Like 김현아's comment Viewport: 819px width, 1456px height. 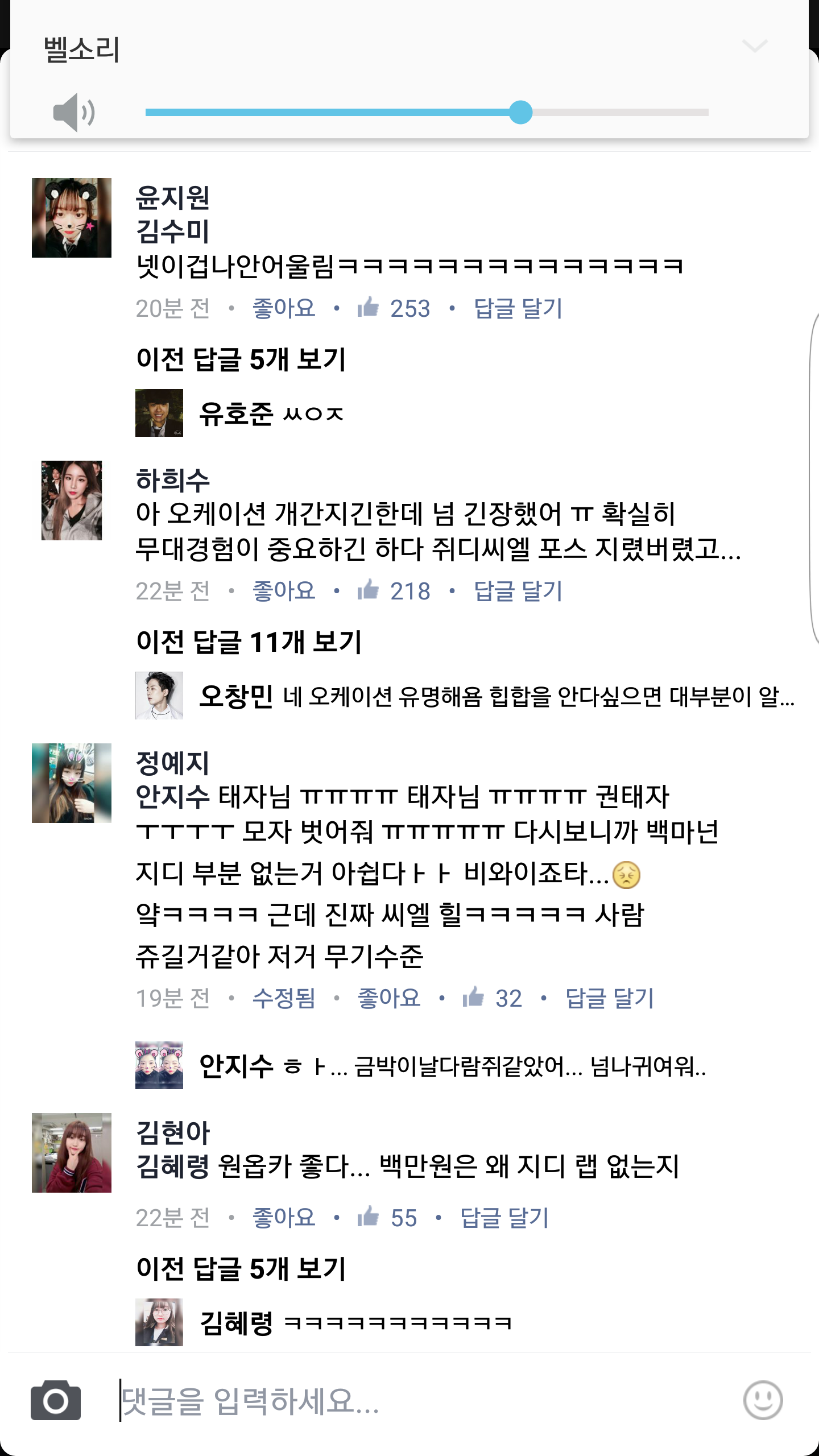point(284,1218)
